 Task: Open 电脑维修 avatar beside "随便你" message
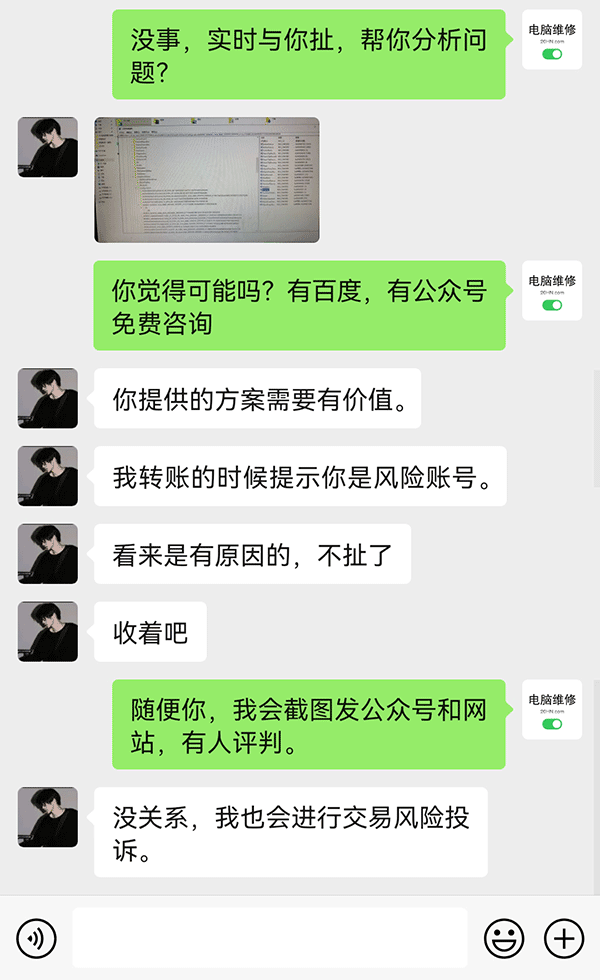coord(552,709)
